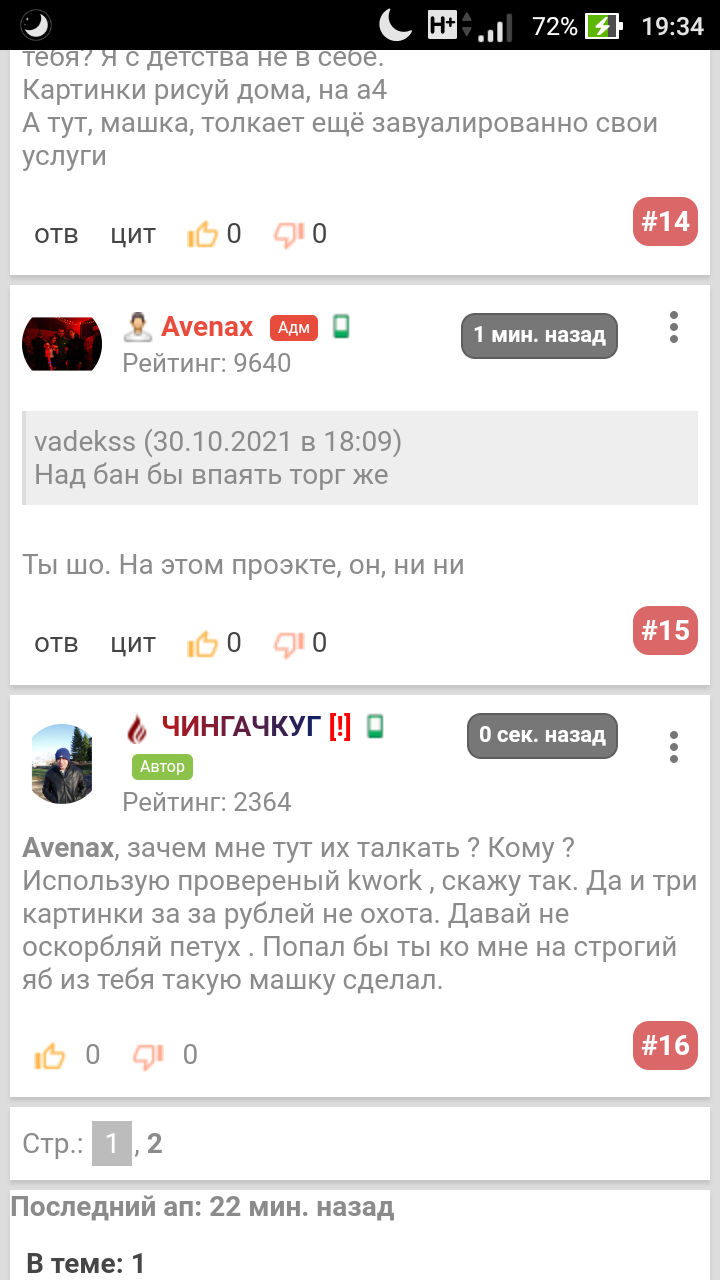Screen dimensions: 720x1280
Task: Dislike post #14 with thumbs down
Action: coord(289,234)
